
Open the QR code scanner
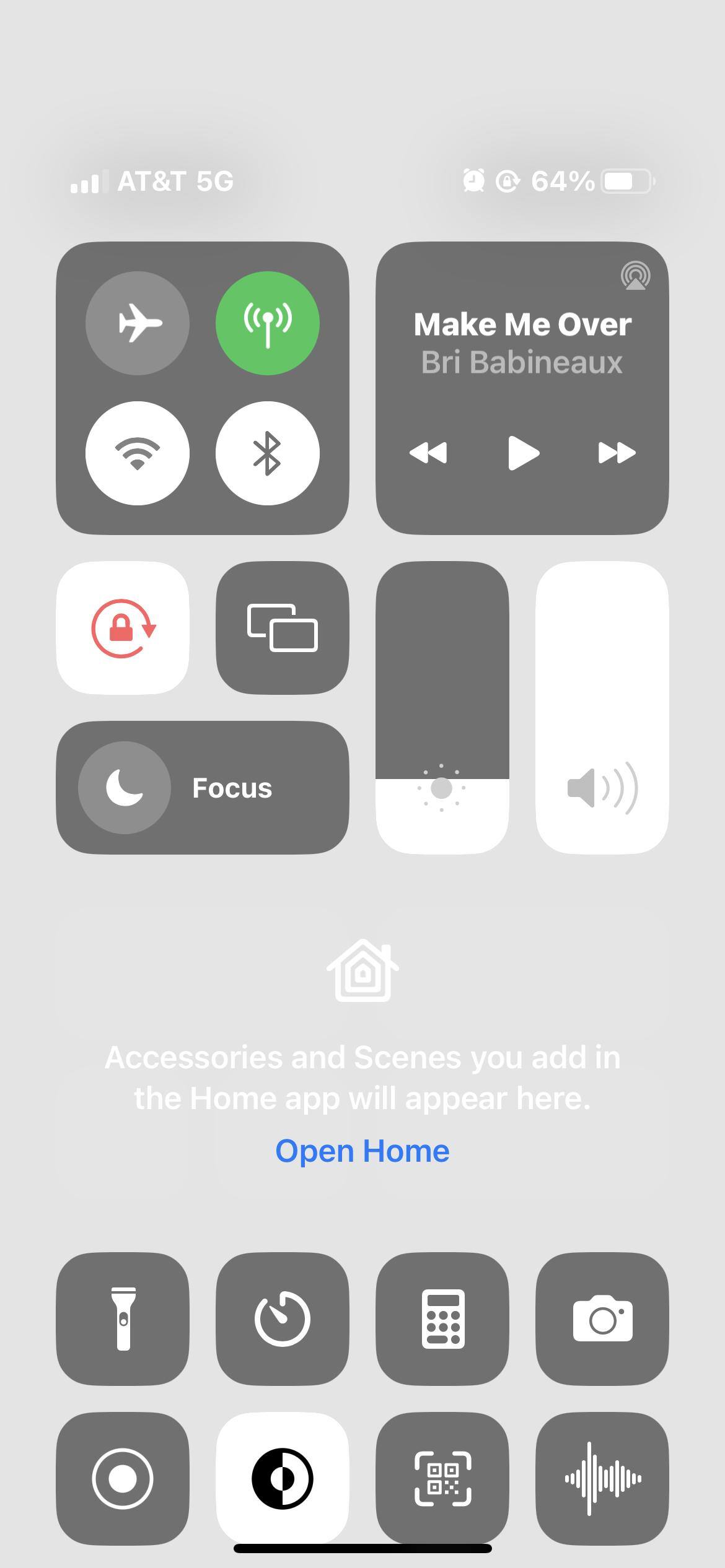click(442, 1479)
